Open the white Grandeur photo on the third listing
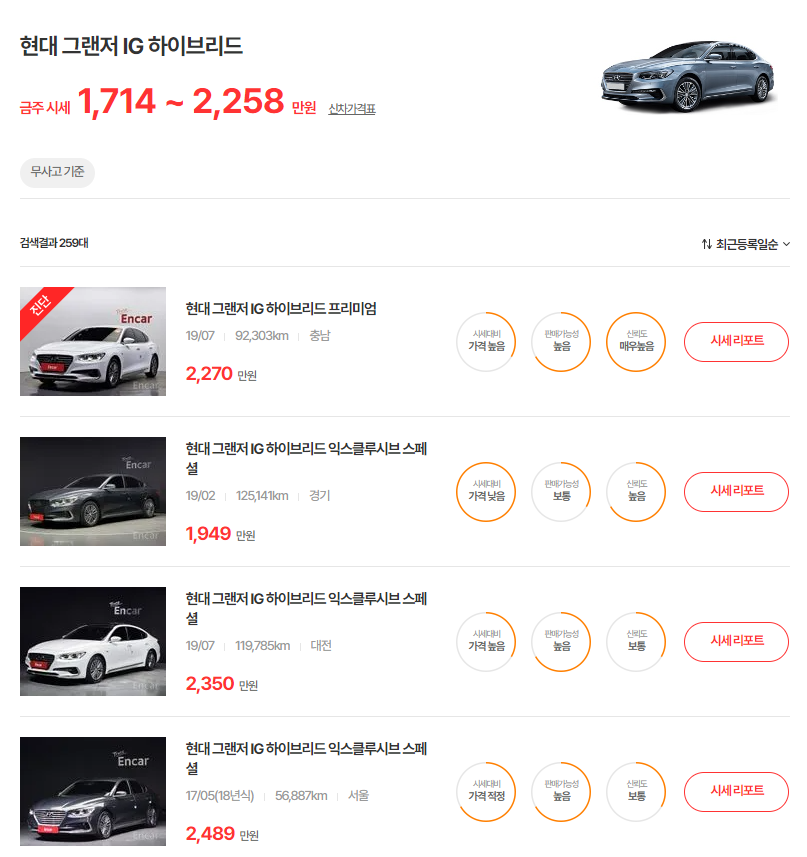Viewport: 807px width, 857px height. pyautogui.click(x=93, y=641)
